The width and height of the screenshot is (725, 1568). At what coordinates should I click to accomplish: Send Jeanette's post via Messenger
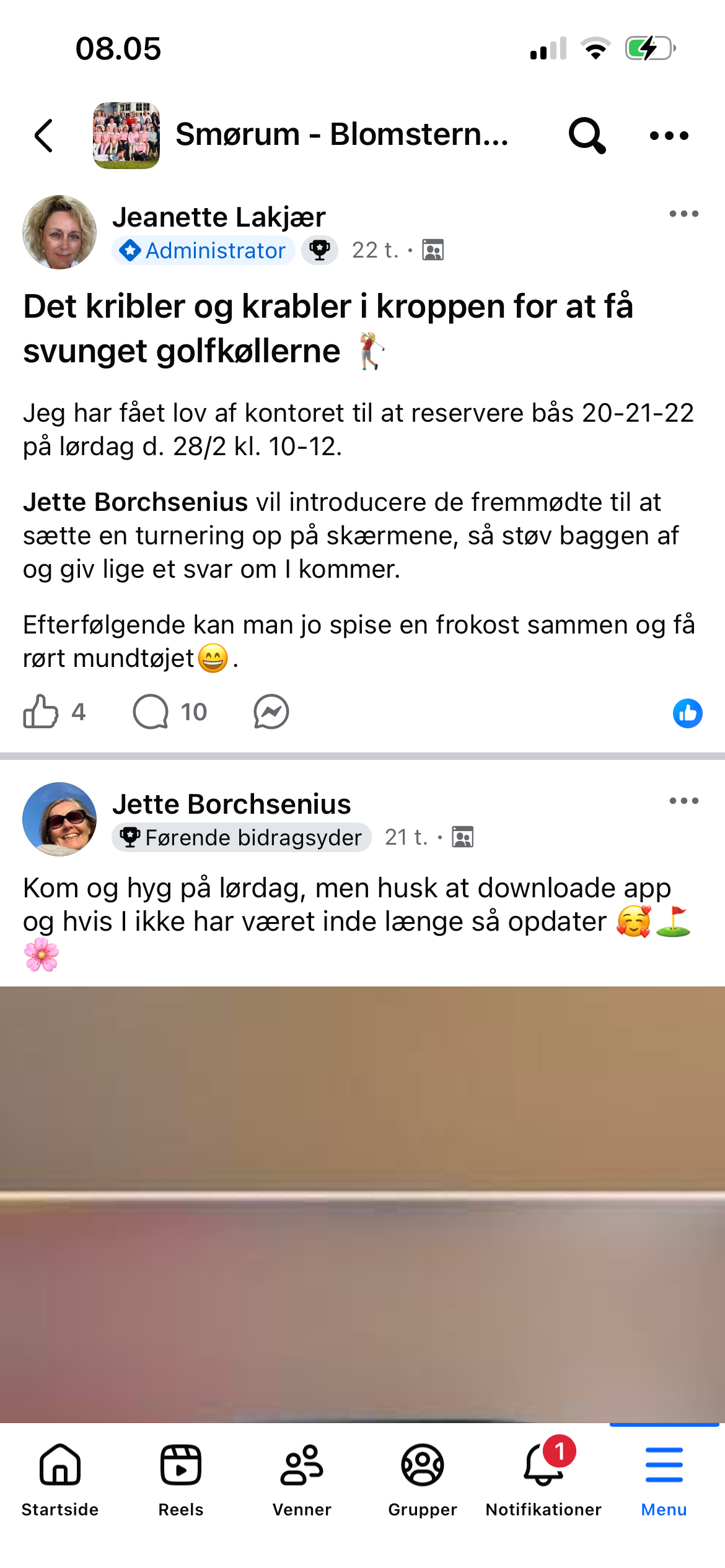tap(271, 712)
